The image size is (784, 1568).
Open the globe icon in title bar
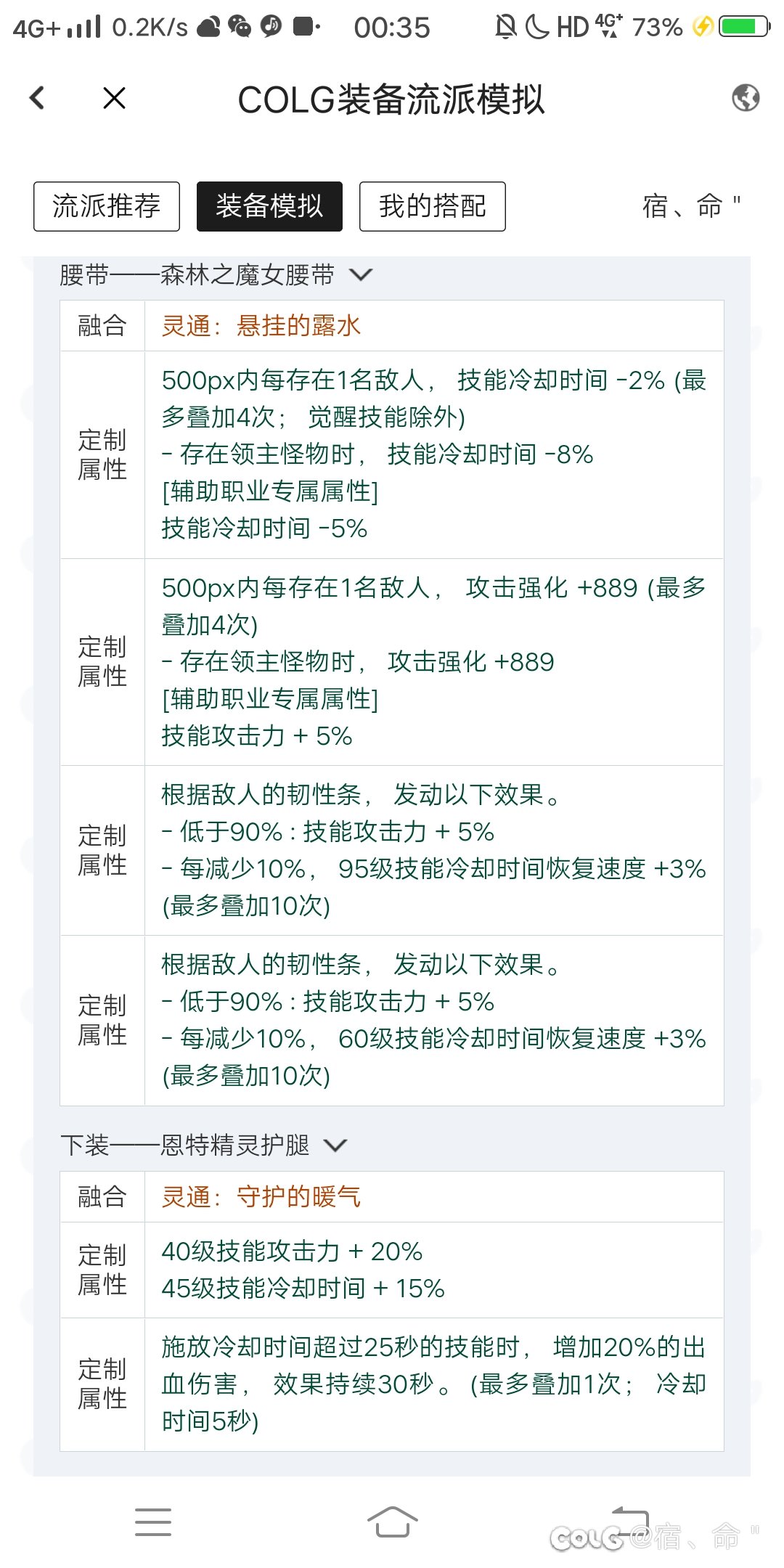click(x=746, y=98)
